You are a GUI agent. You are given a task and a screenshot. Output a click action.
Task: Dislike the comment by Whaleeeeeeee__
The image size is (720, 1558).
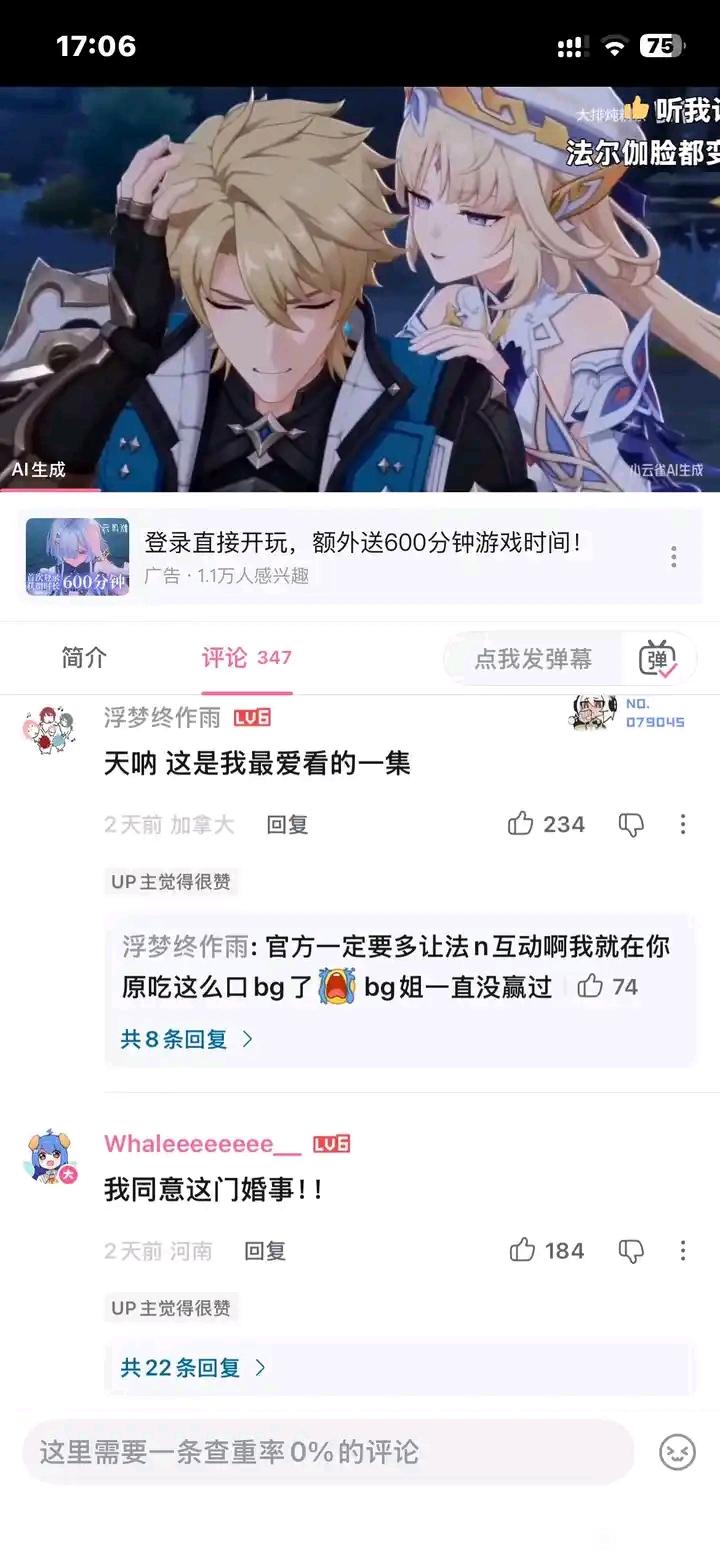631,1251
